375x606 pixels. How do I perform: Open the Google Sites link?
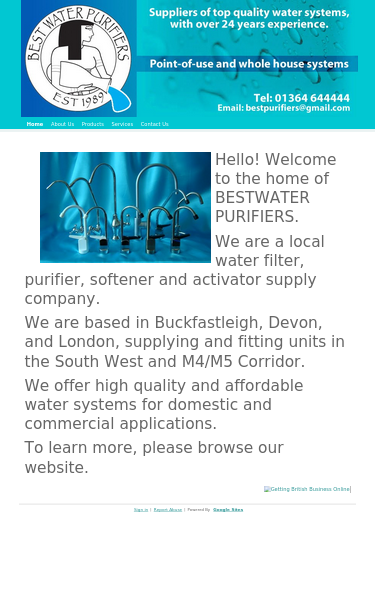click(x=228, y=510)
